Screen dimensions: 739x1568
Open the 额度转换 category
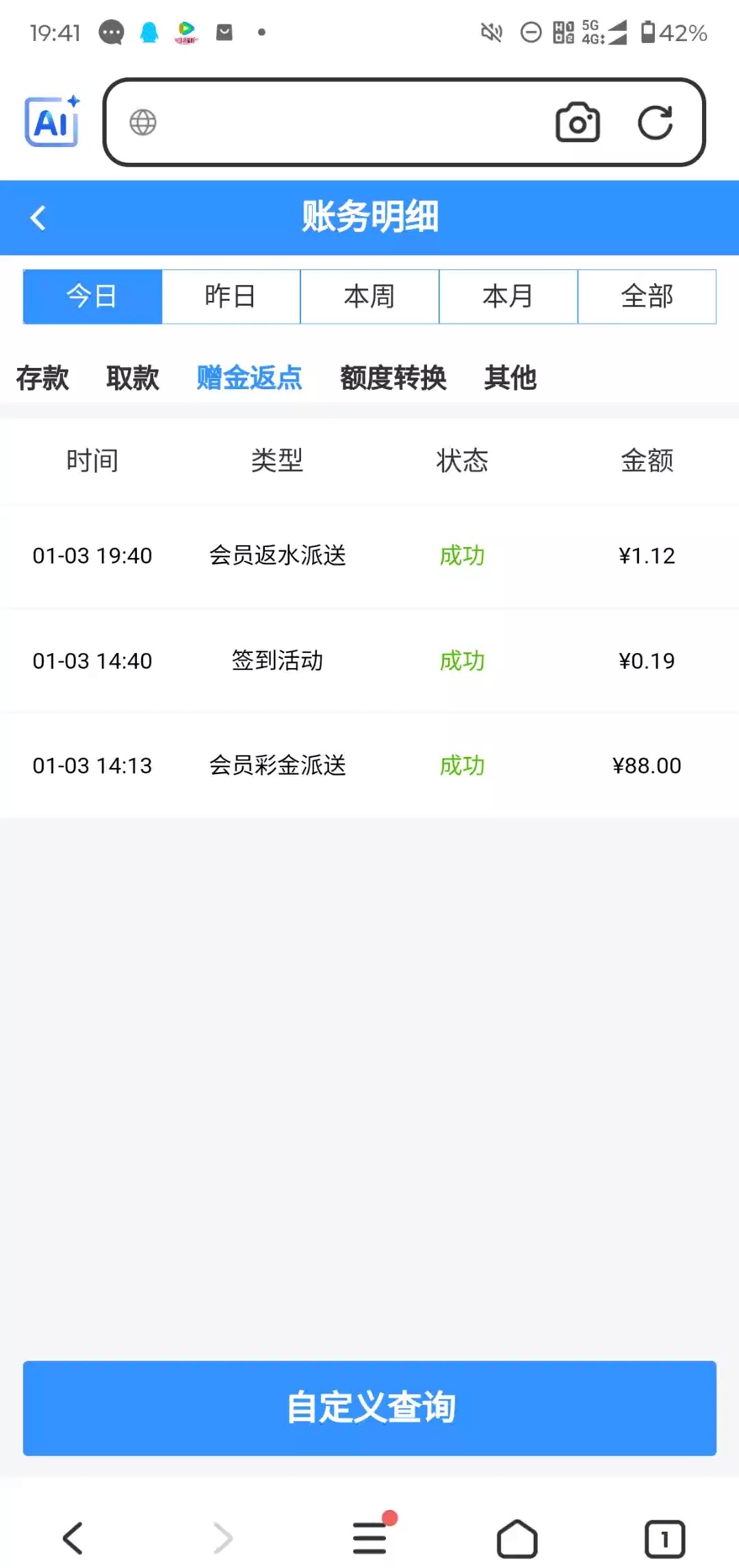(393, 377)
